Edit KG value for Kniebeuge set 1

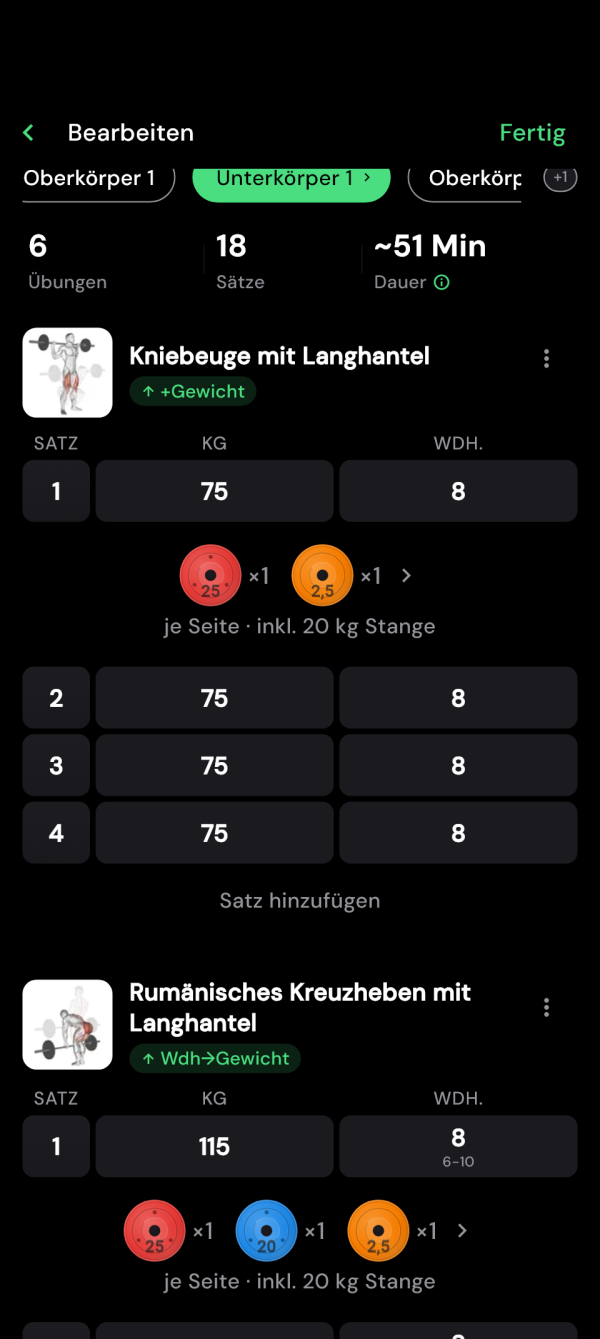[x=214, y=491]
